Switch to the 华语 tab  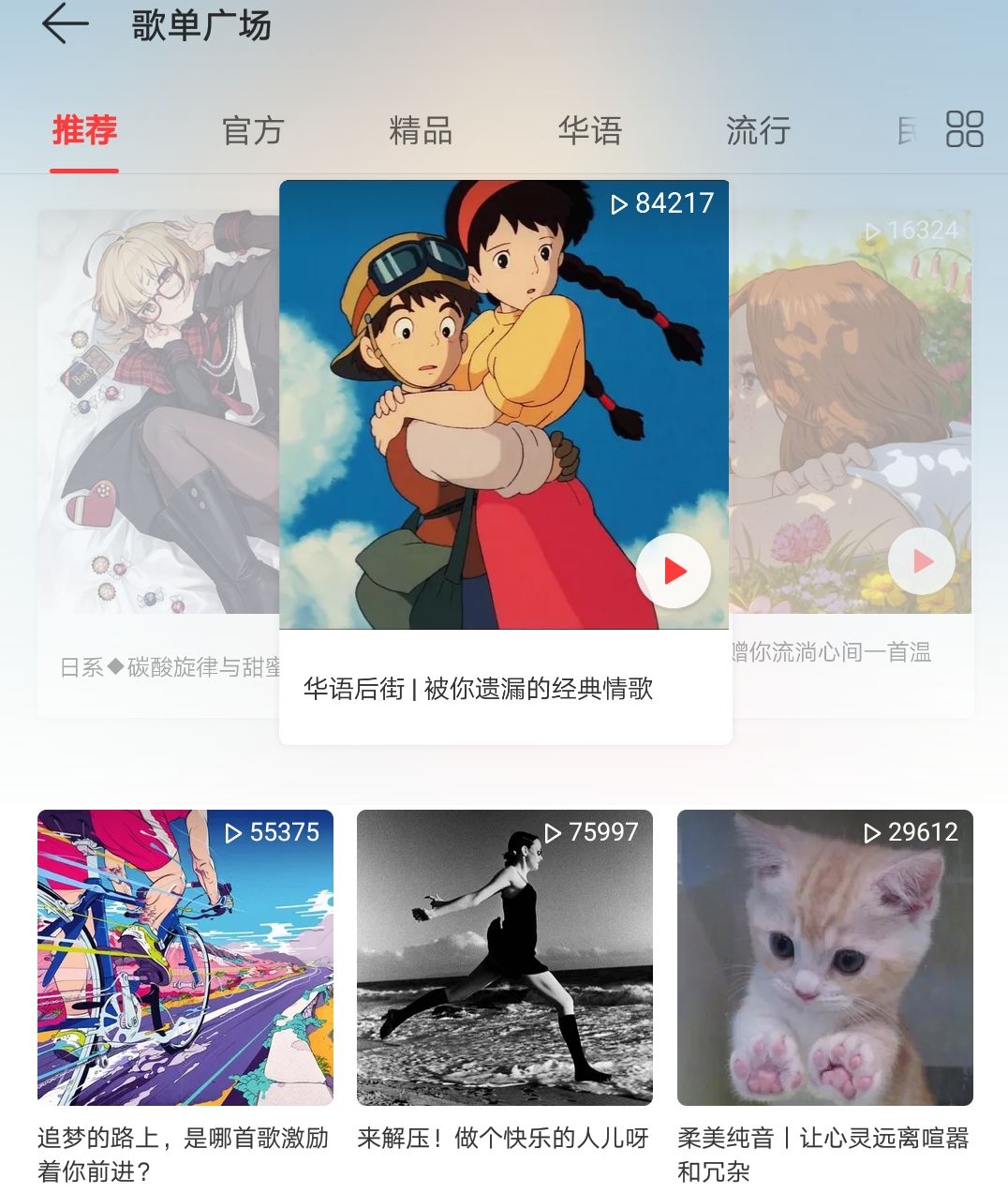[589, 130]
